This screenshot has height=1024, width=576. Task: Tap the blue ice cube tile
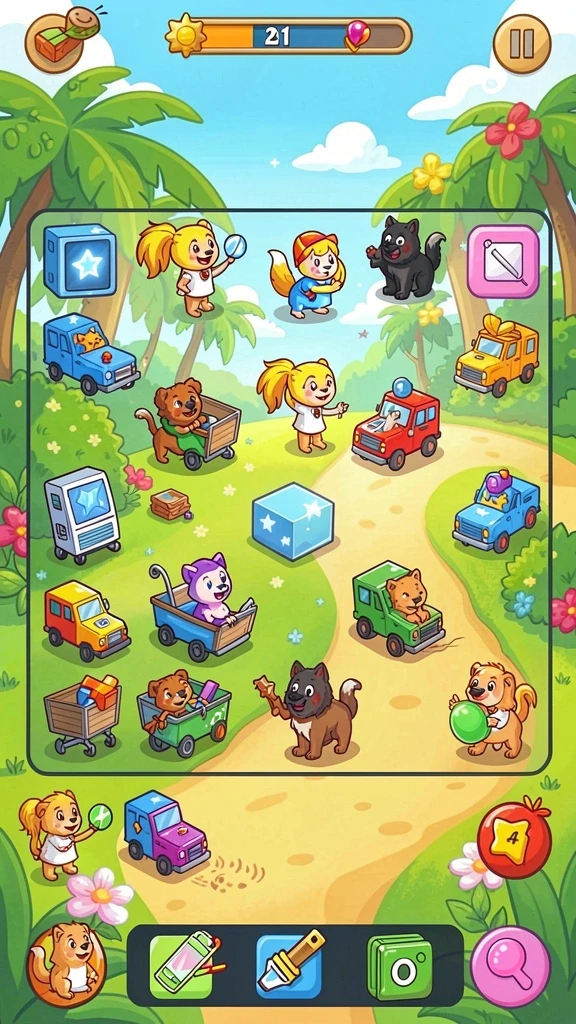[293, 520]
